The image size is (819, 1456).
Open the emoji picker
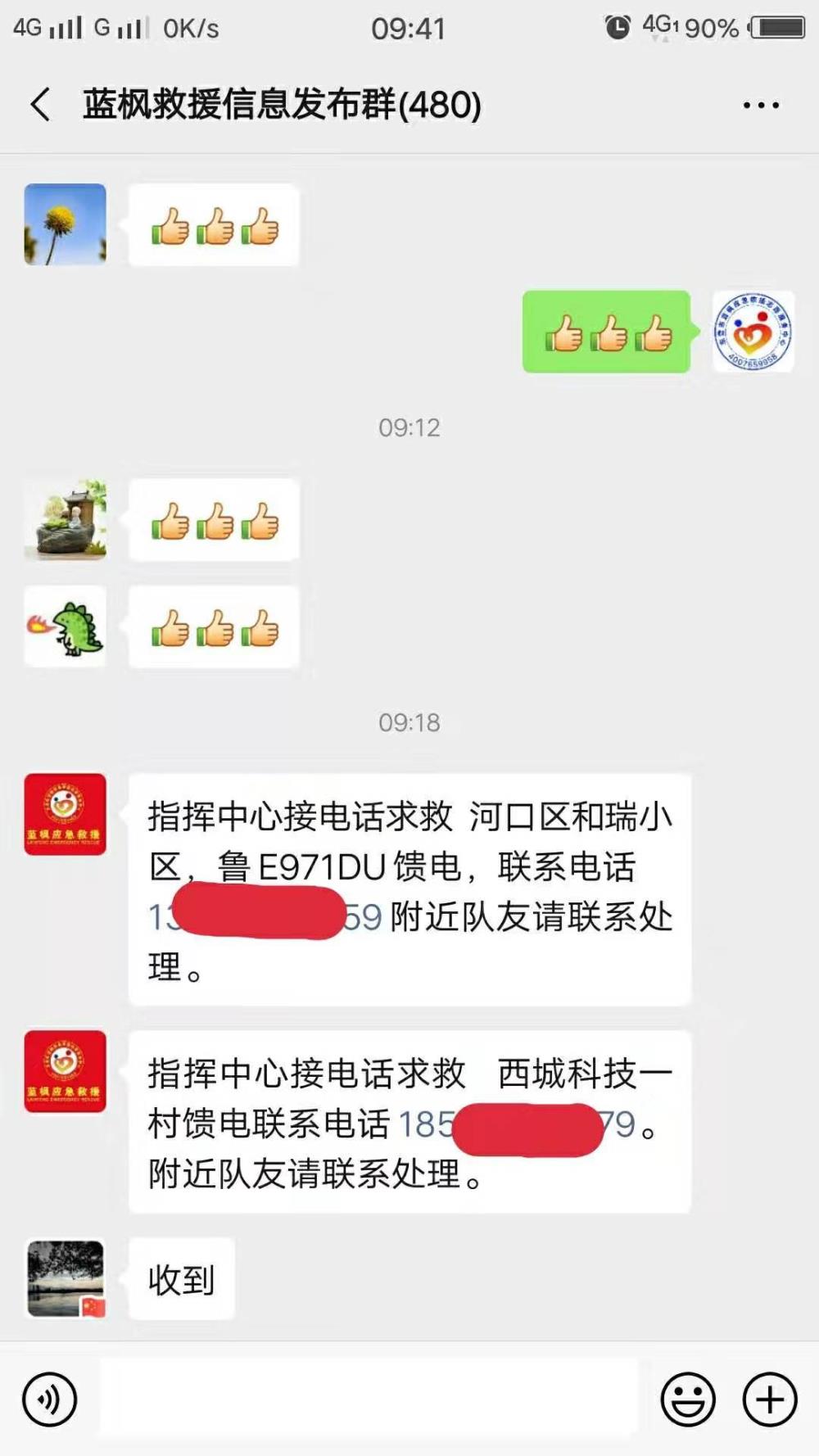tap(688, 1399)
